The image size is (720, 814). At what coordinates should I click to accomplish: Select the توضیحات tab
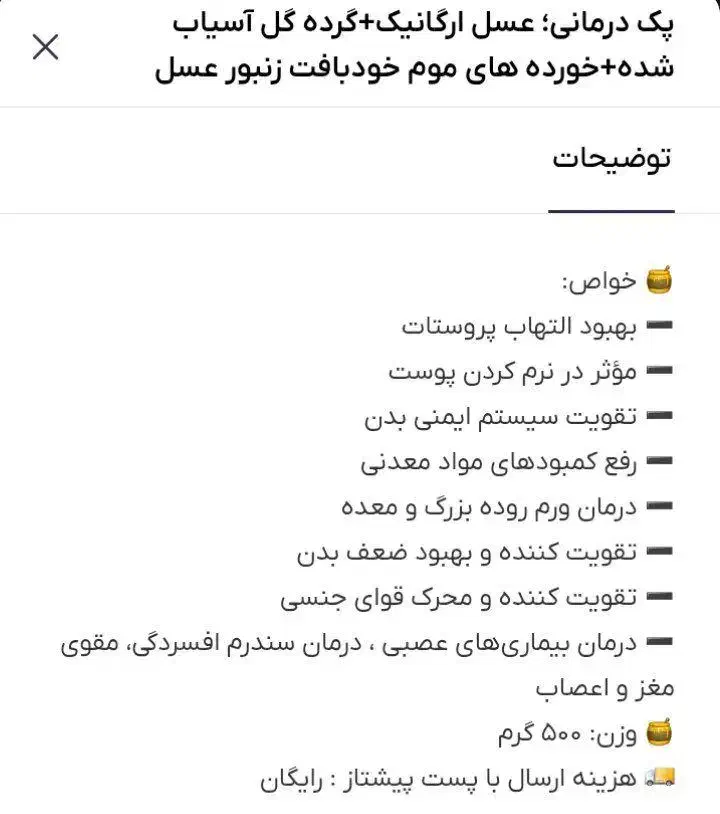coord(611,160)
